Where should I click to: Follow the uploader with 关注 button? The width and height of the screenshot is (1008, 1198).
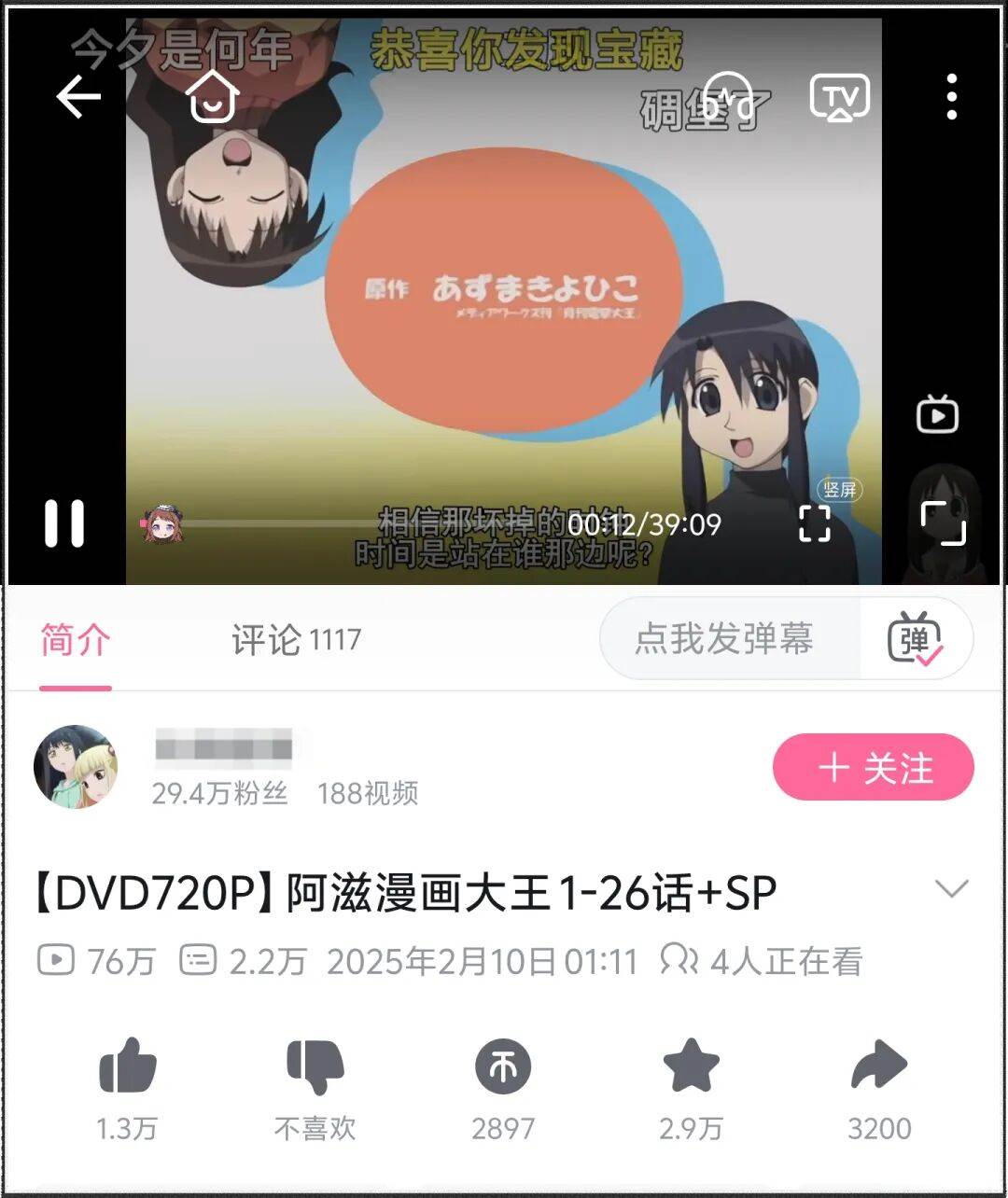[x=873, y=767]
